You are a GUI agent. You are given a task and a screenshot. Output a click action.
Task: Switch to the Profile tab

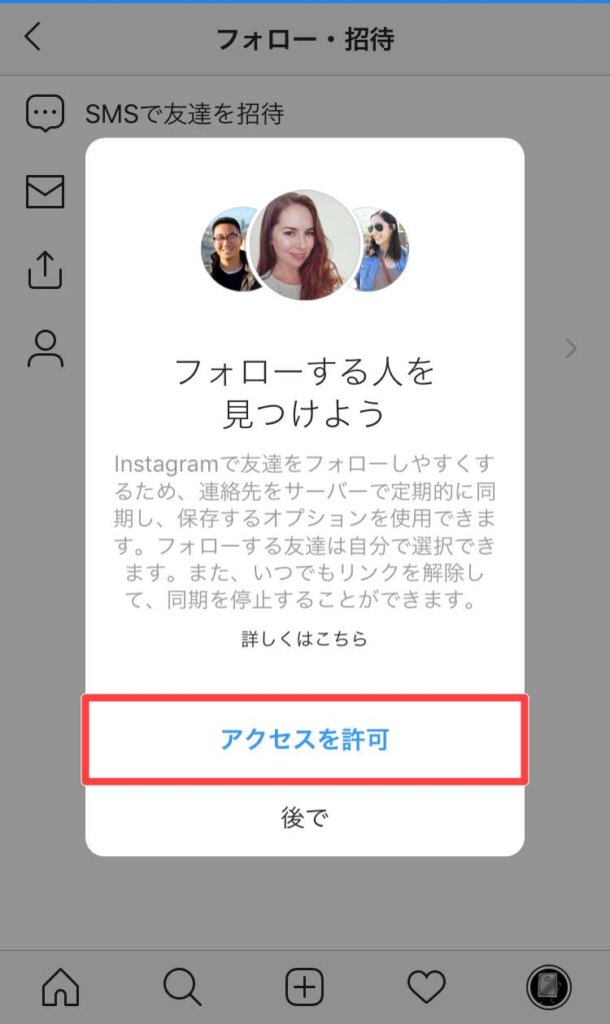click(x=548, y=987)
